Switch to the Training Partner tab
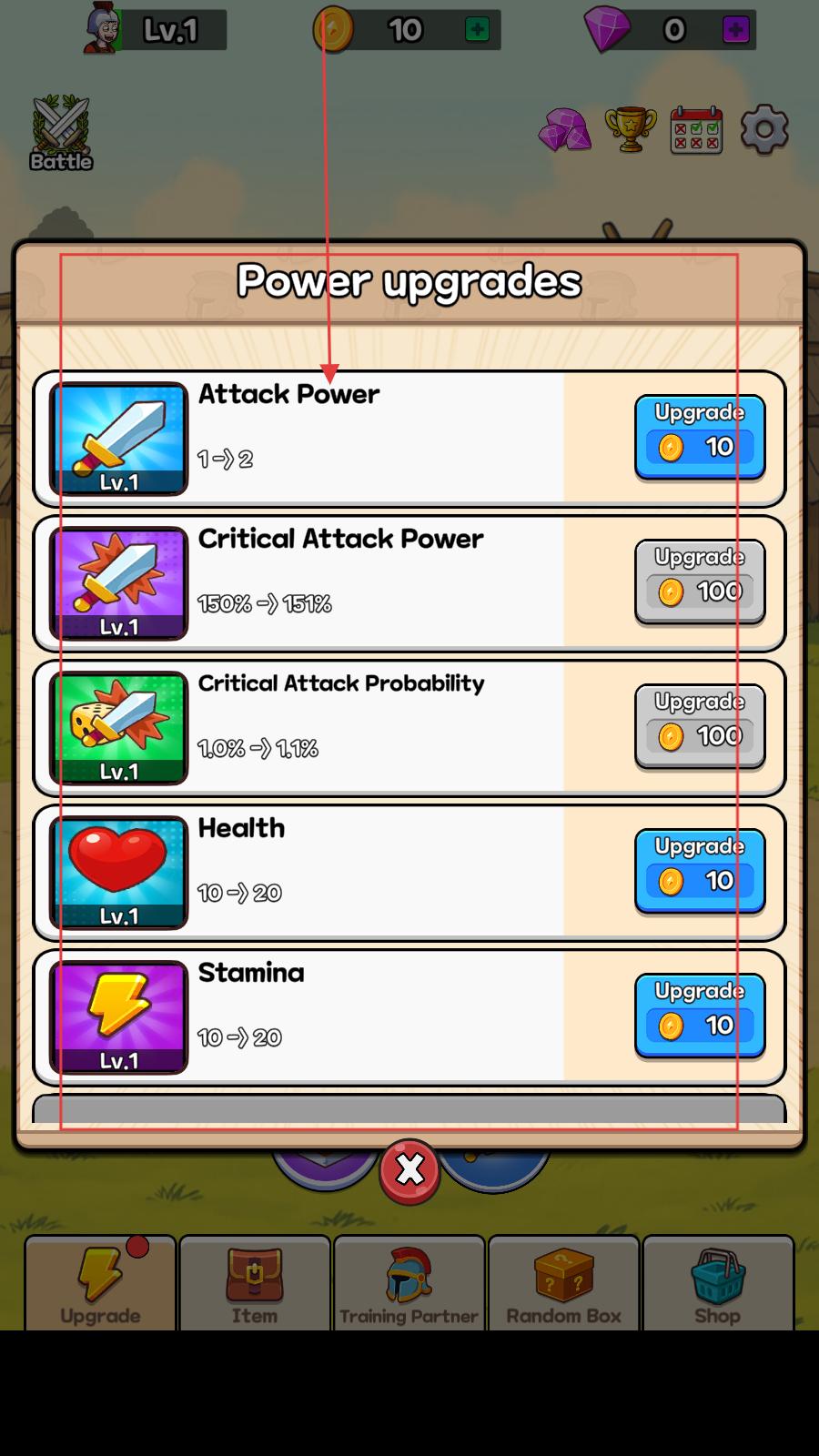 (409, 1285)
